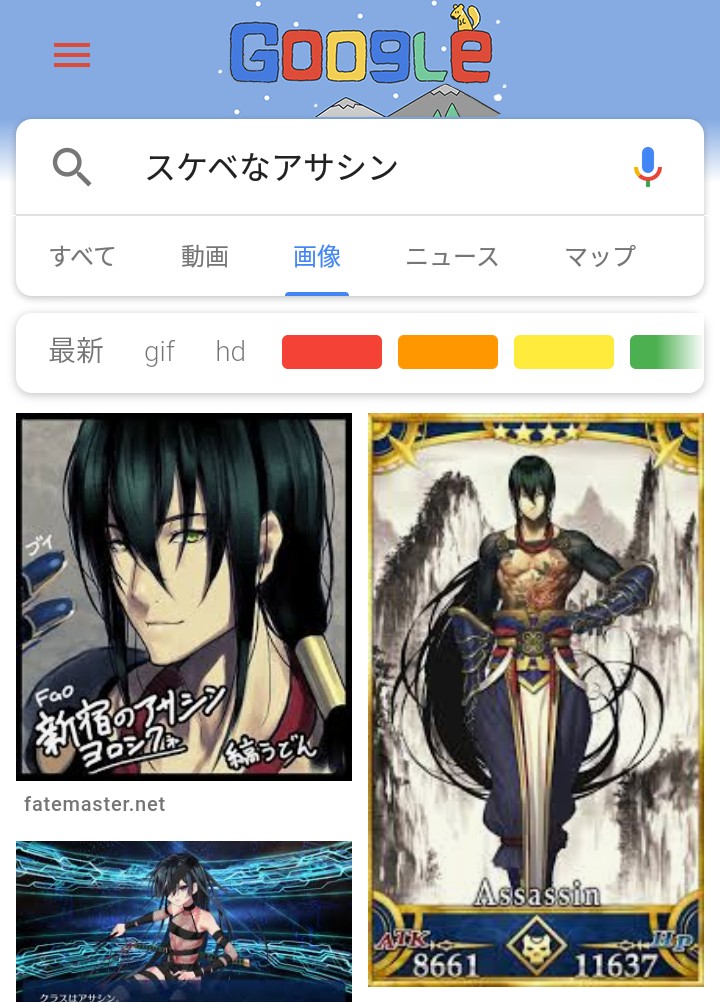Image resolution: width=720 pixels, height=1002 pixels.
Task: Filter images by orange color
Action: tap(448, 352)
